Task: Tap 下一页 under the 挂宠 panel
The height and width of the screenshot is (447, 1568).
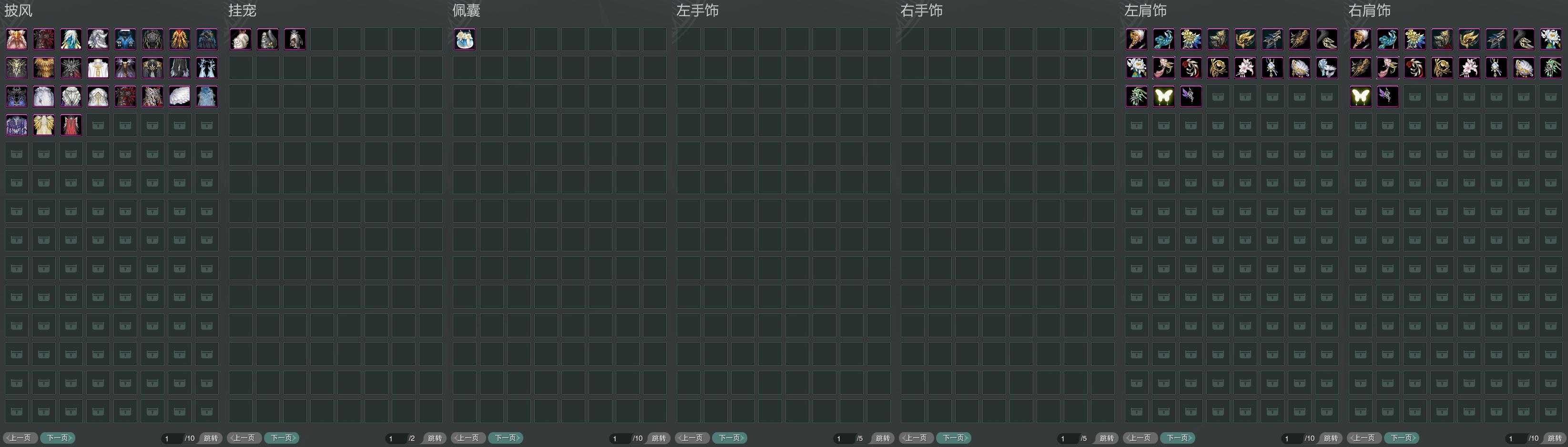Action: point(281,438)
